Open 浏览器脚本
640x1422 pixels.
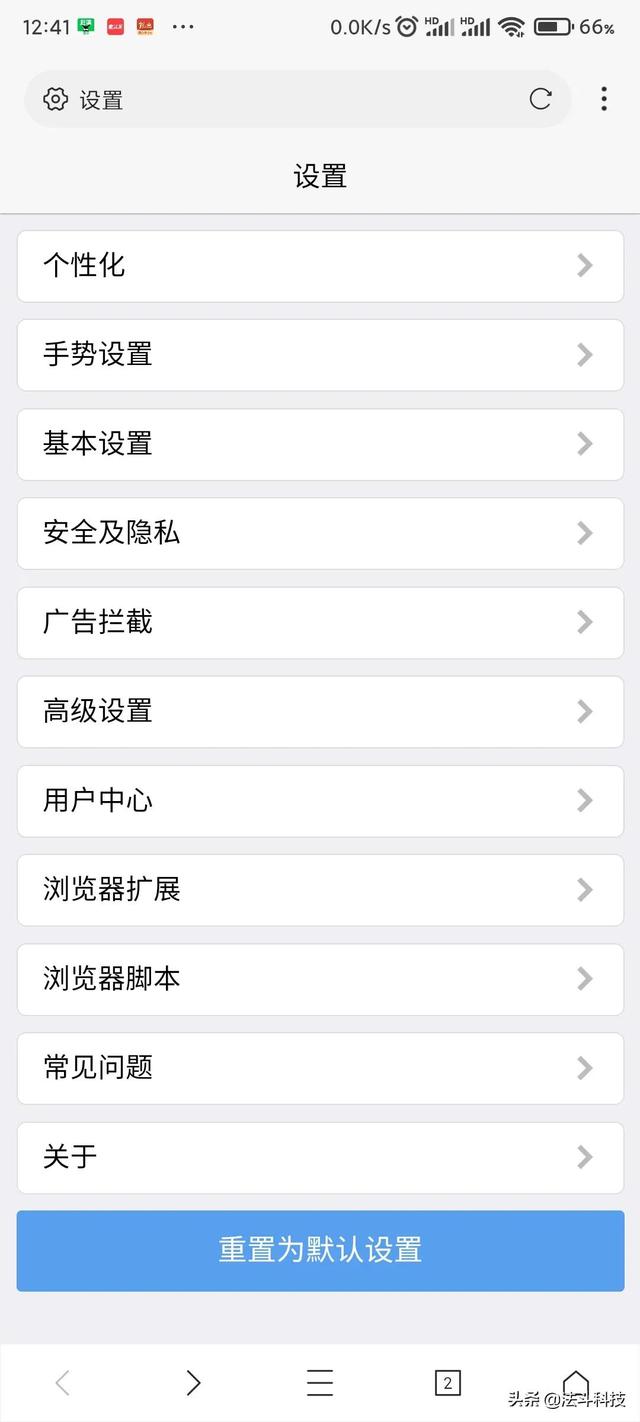[320, 980]
